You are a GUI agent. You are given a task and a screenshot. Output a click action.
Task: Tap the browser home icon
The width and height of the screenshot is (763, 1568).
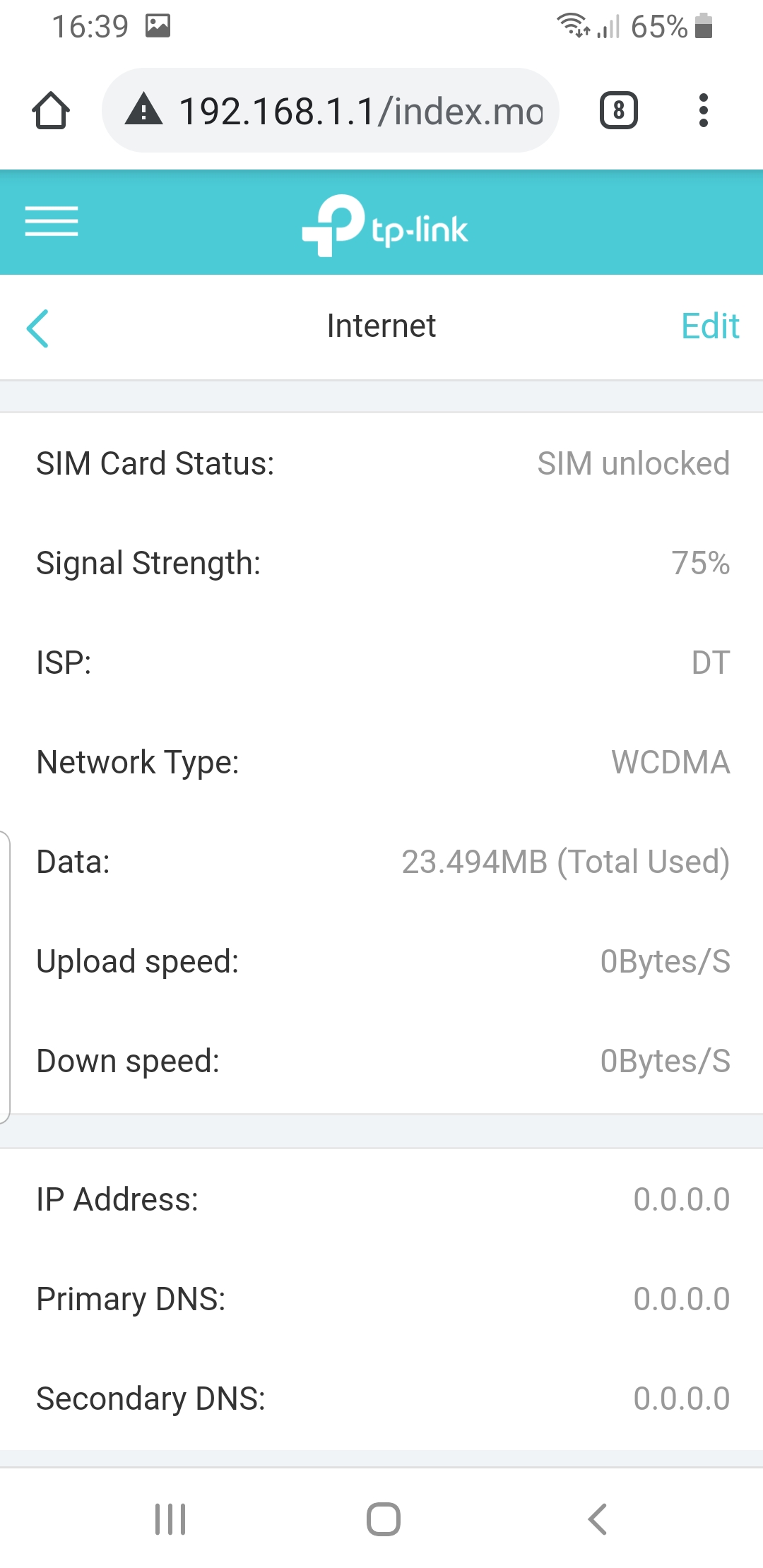coord(51,111)
